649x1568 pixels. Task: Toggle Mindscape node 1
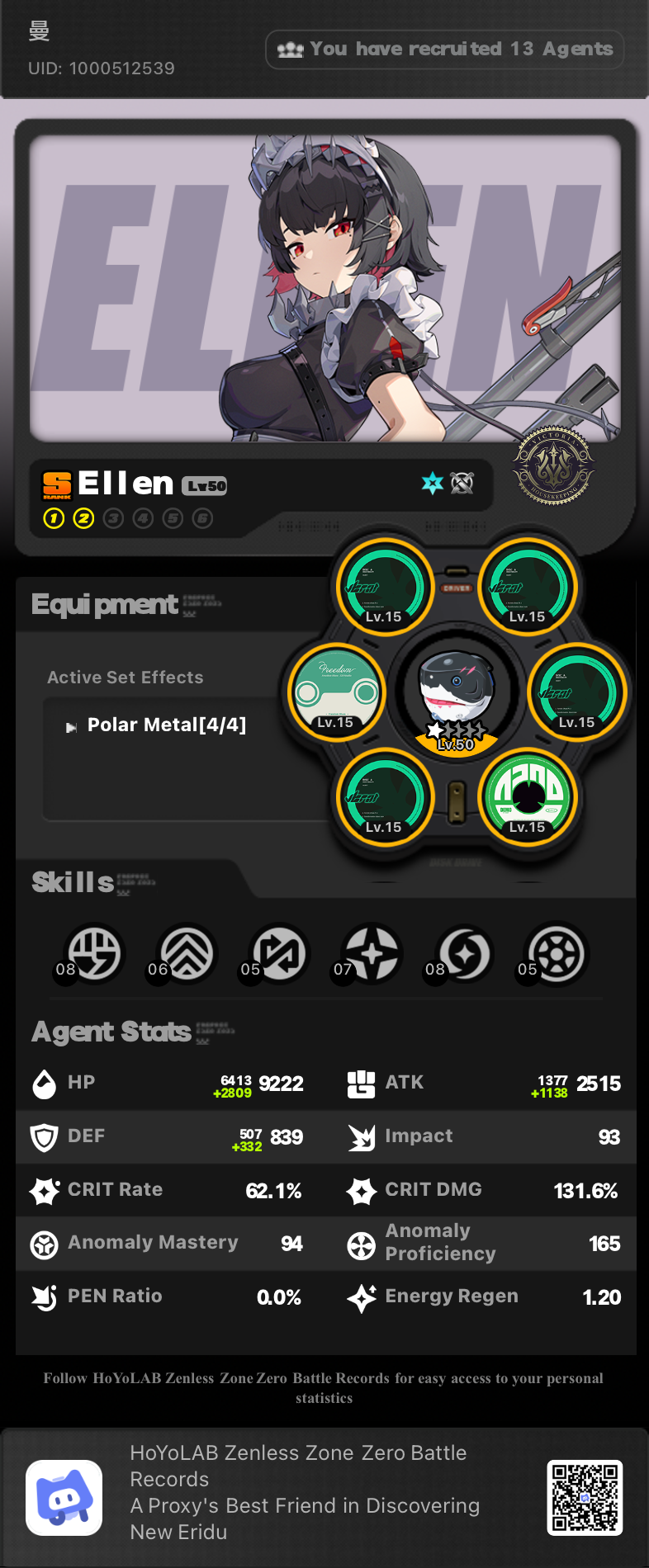pos(53,518)
